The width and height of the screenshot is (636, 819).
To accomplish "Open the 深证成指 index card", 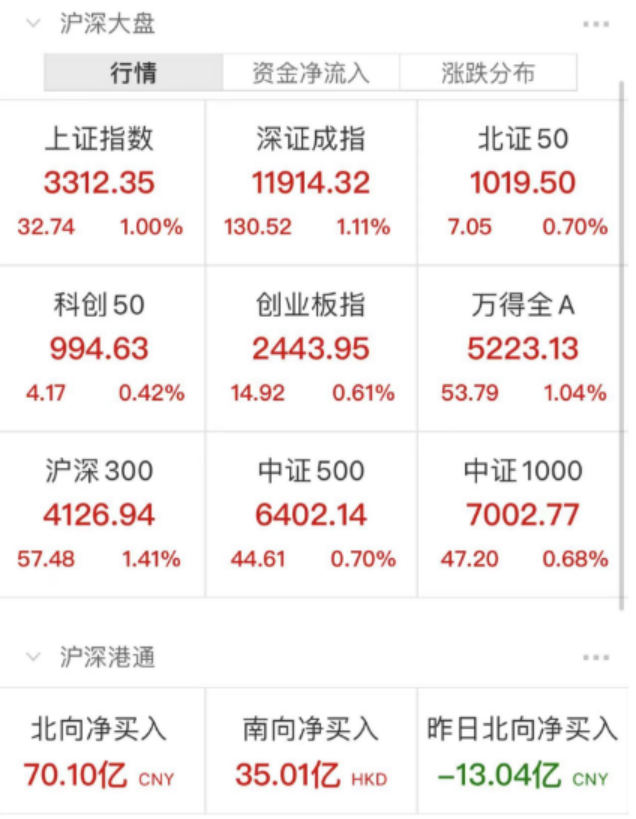I will pyautogui.click(x=311, y=182).
